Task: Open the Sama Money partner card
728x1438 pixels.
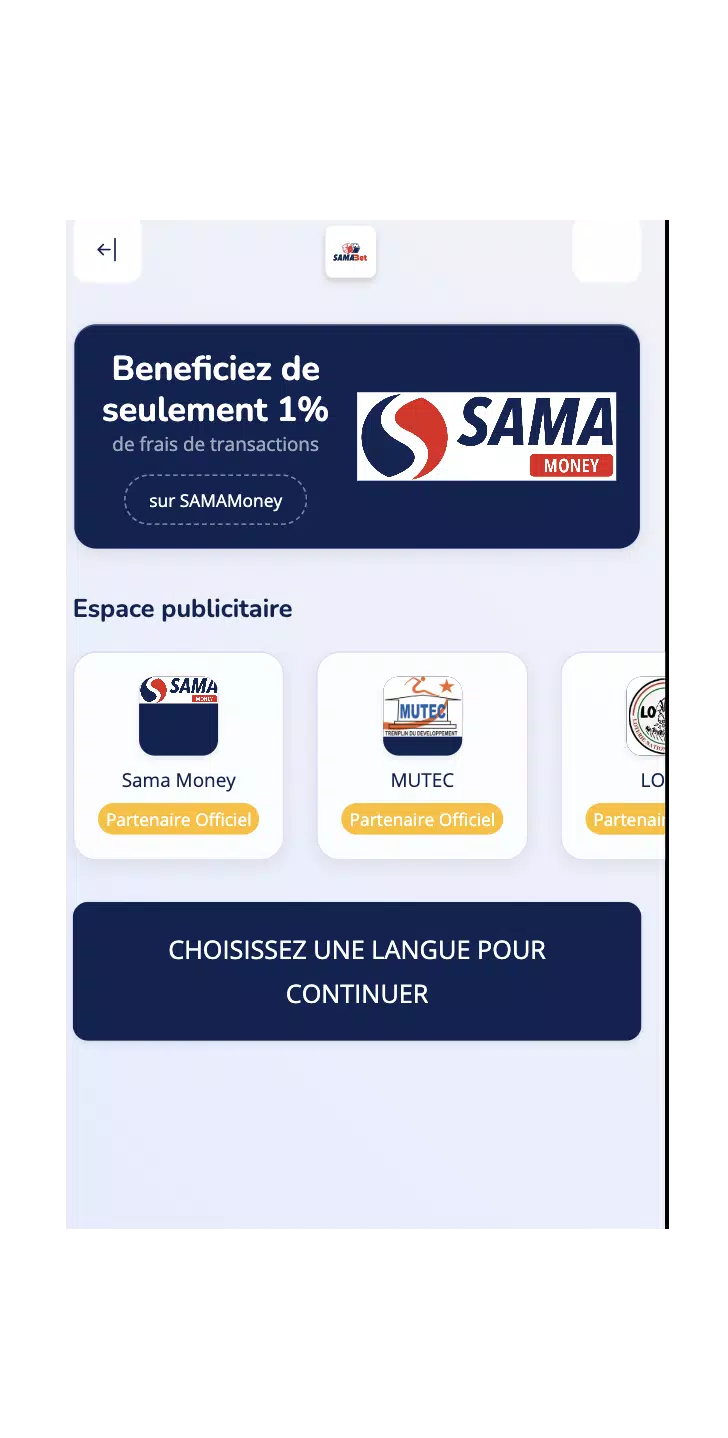Action: 178,756
